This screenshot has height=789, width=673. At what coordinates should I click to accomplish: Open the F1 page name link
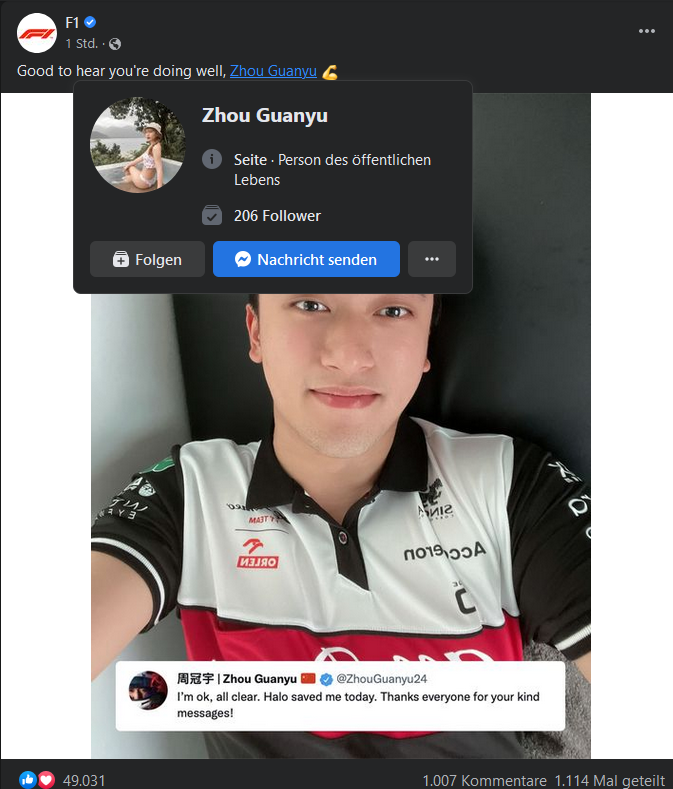coord(72,22)
